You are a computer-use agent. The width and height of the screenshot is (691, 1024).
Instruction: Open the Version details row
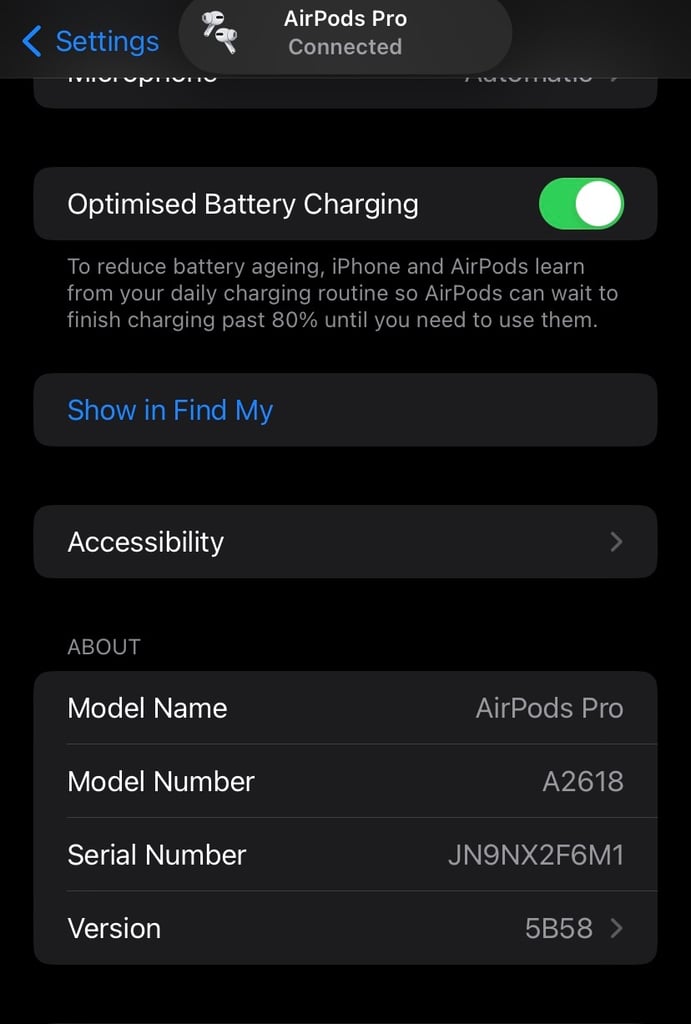tap(345, 928)
